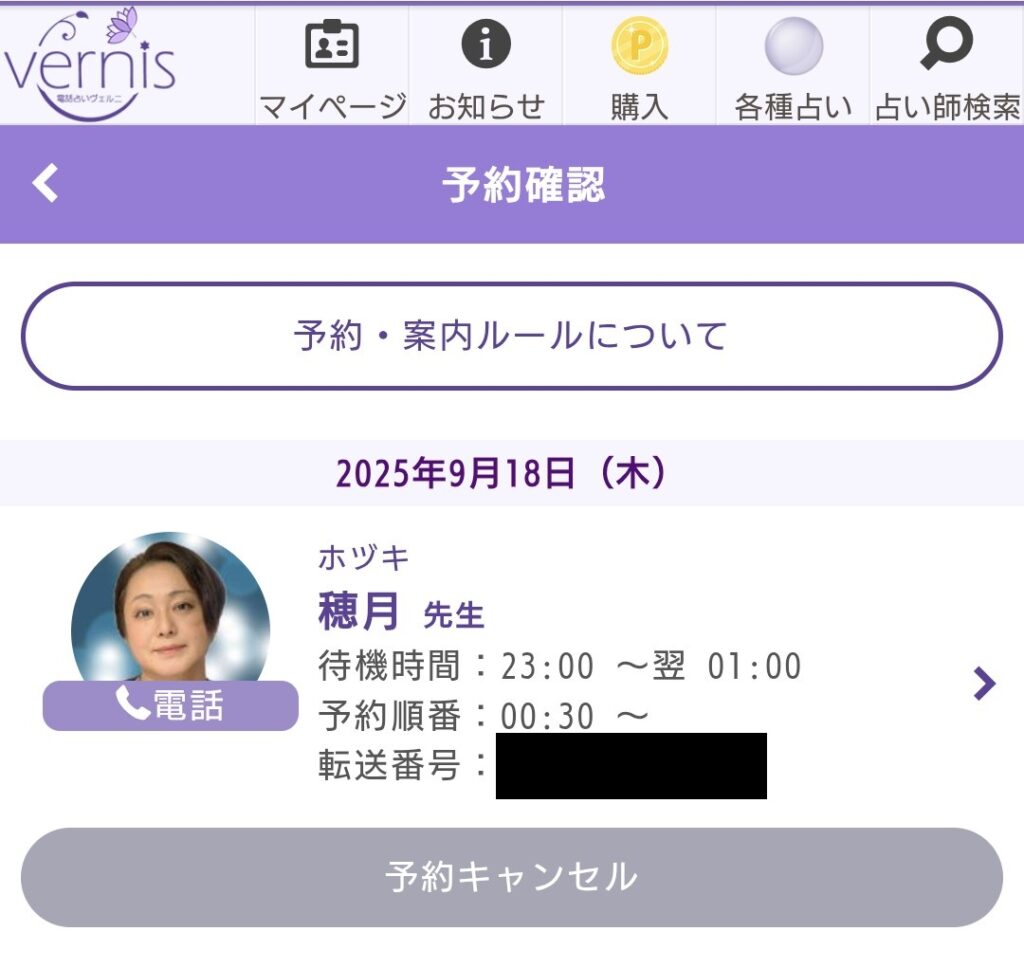1024x968 pixels.
Task: Open the お知らせ notices
Action: [x=486, y=66]
